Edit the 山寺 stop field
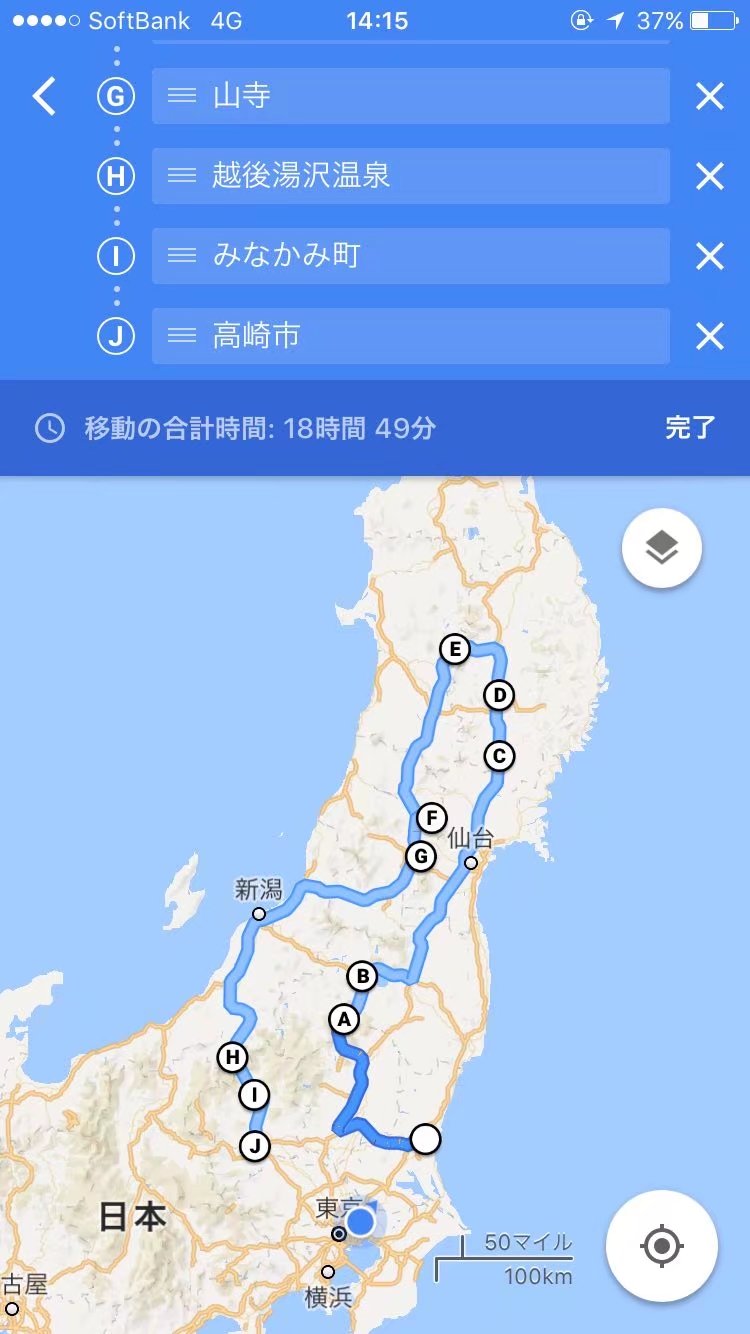 430,96
